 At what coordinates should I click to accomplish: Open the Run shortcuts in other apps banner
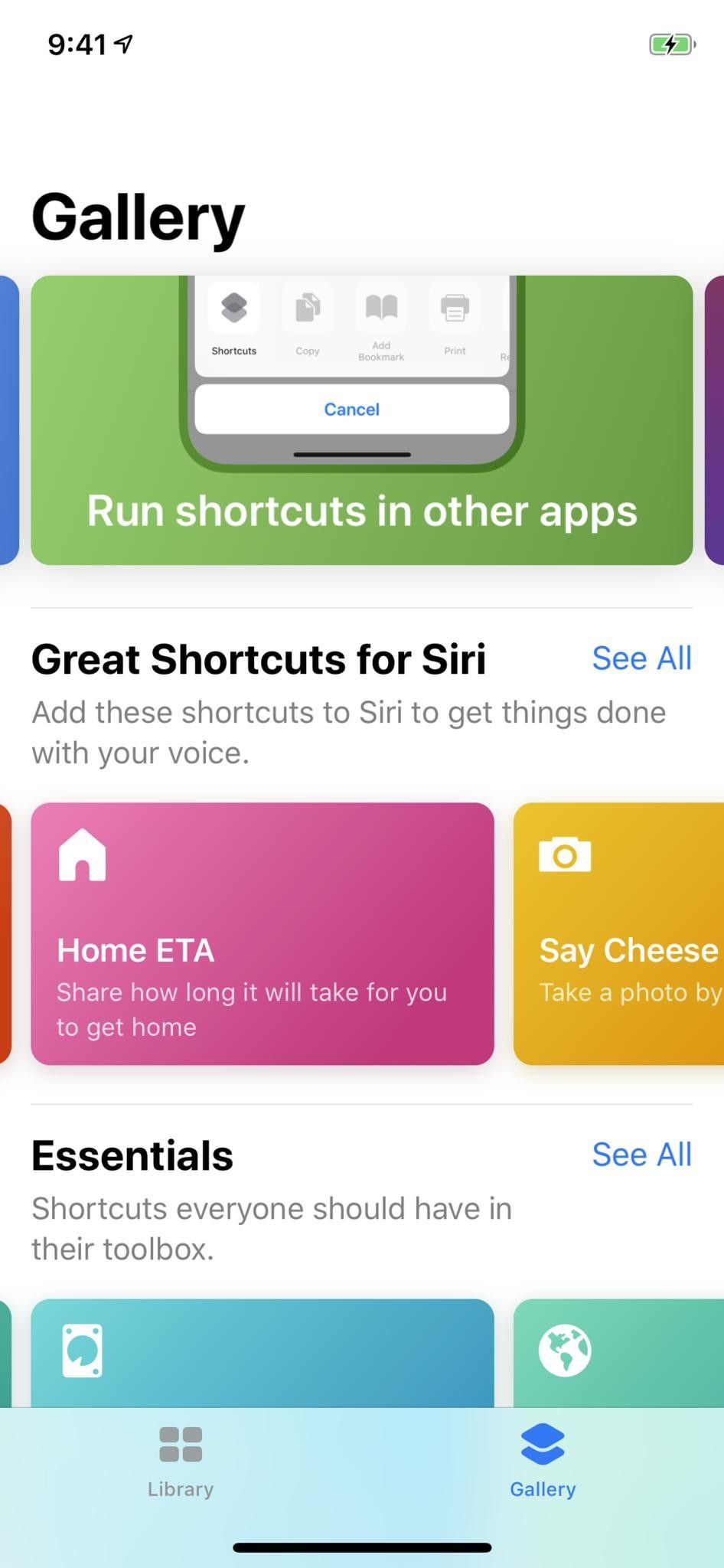coord(361,420)
